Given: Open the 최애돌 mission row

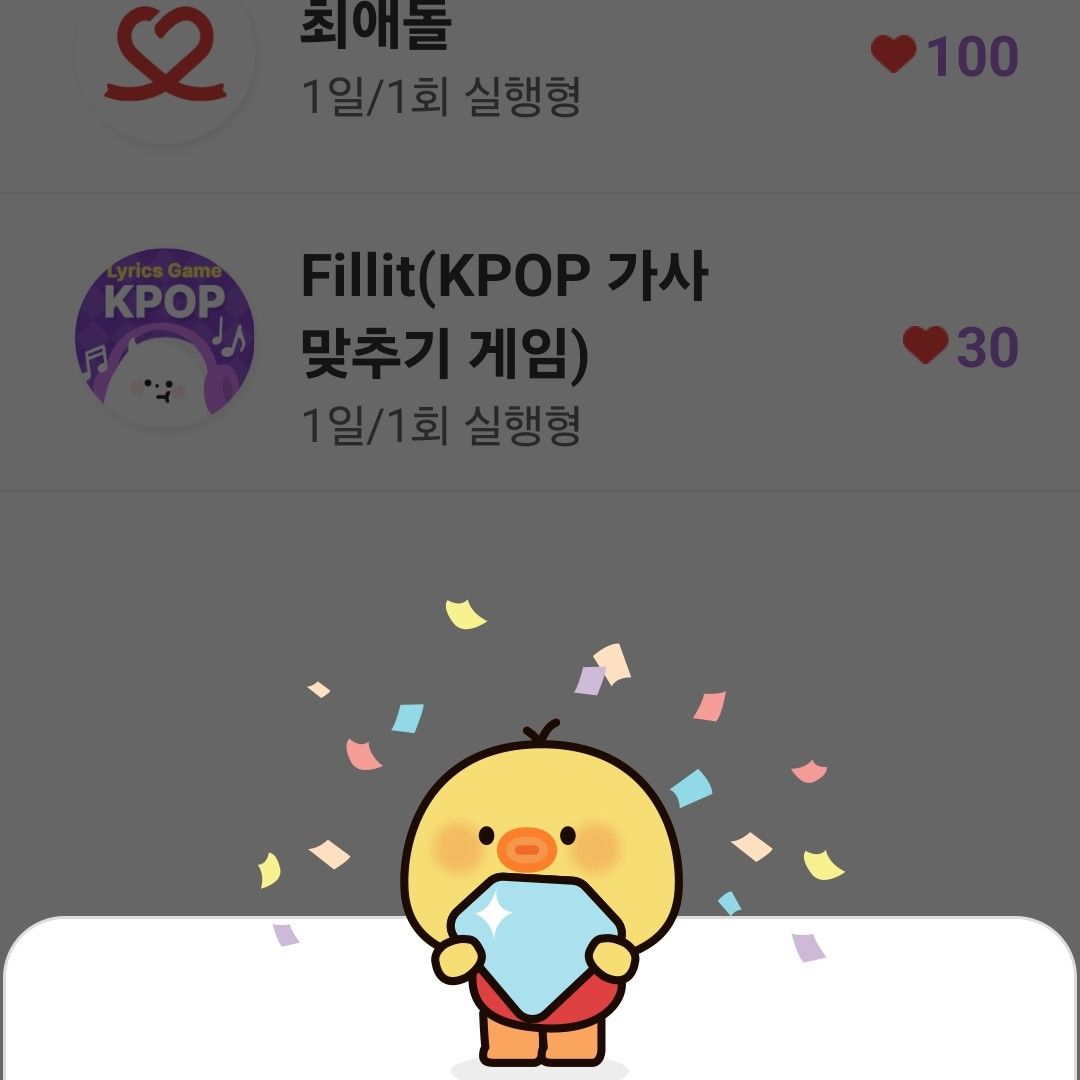Looking at the screenshot, I should [540, 70].
